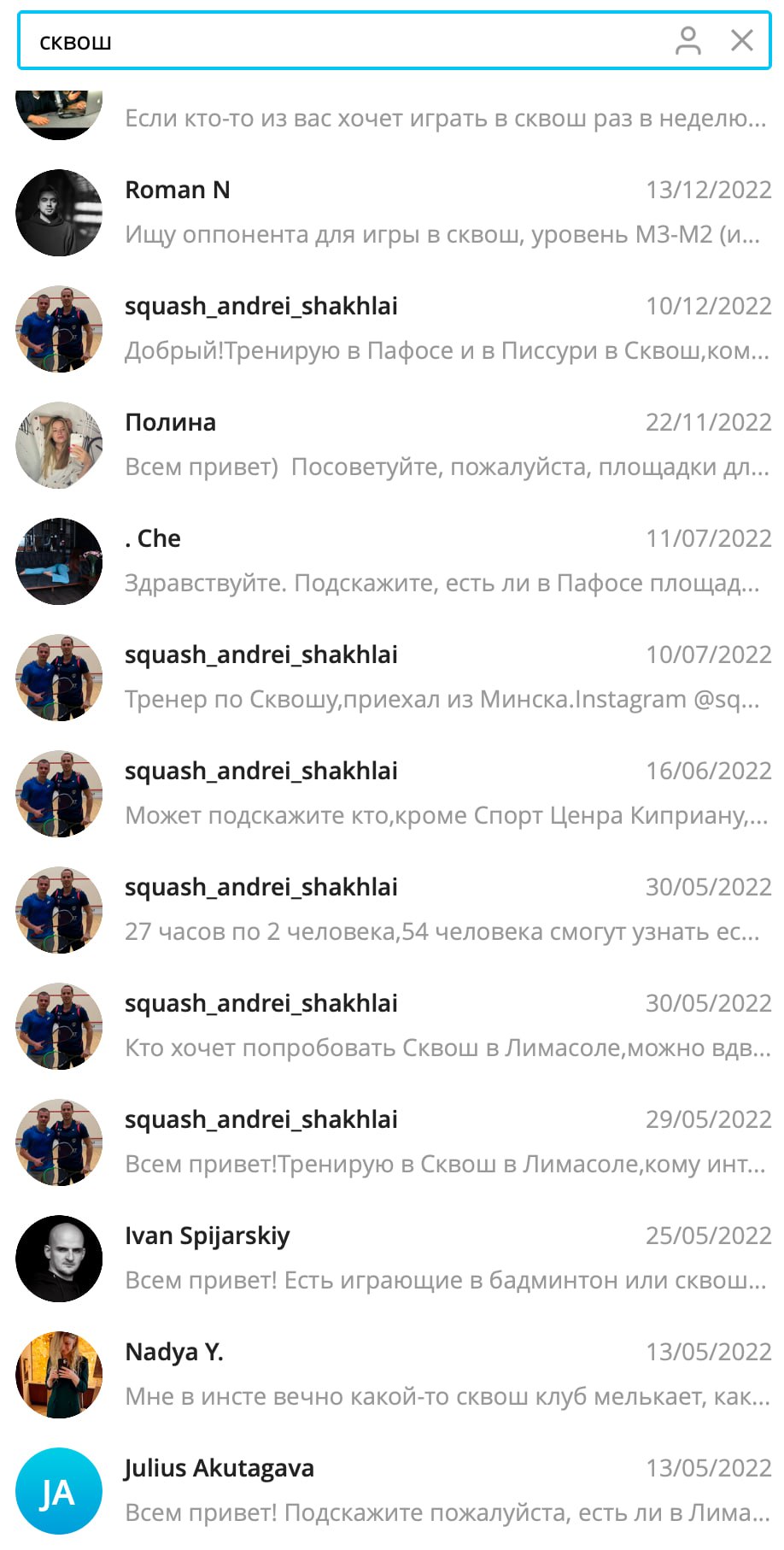Filter search results by user icon

pos(687,40)
